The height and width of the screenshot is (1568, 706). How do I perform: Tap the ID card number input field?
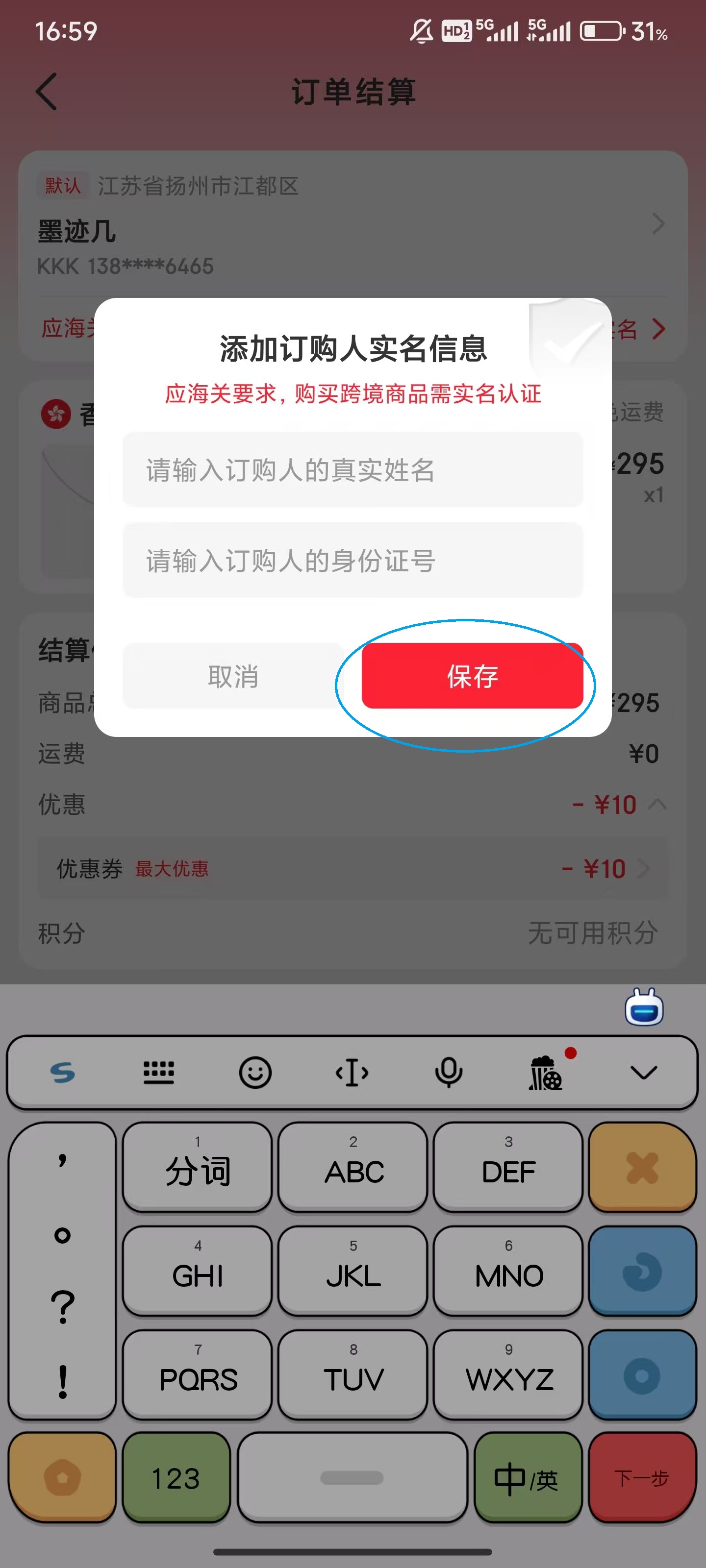(353, 561)
